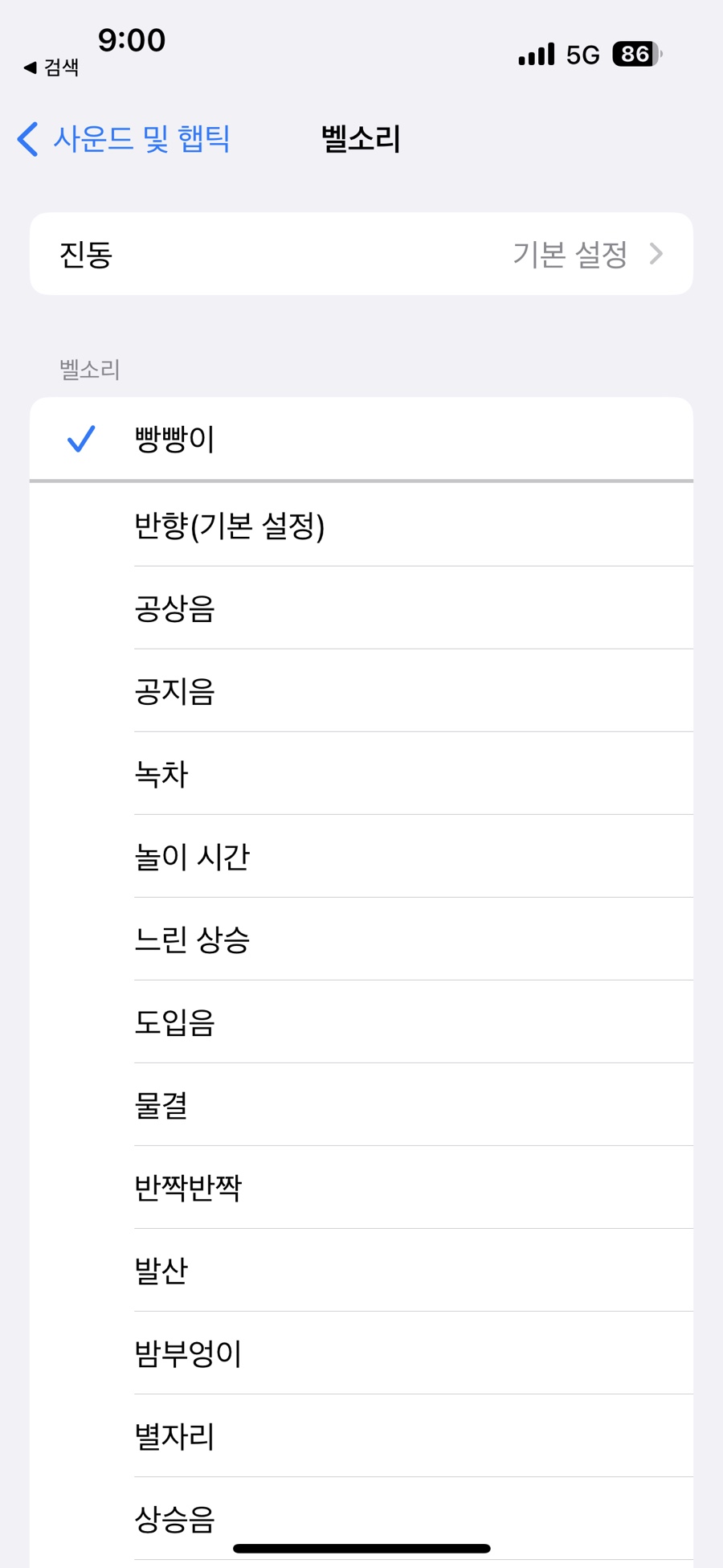Return to 검색 app via status bar

click(51, 68)
